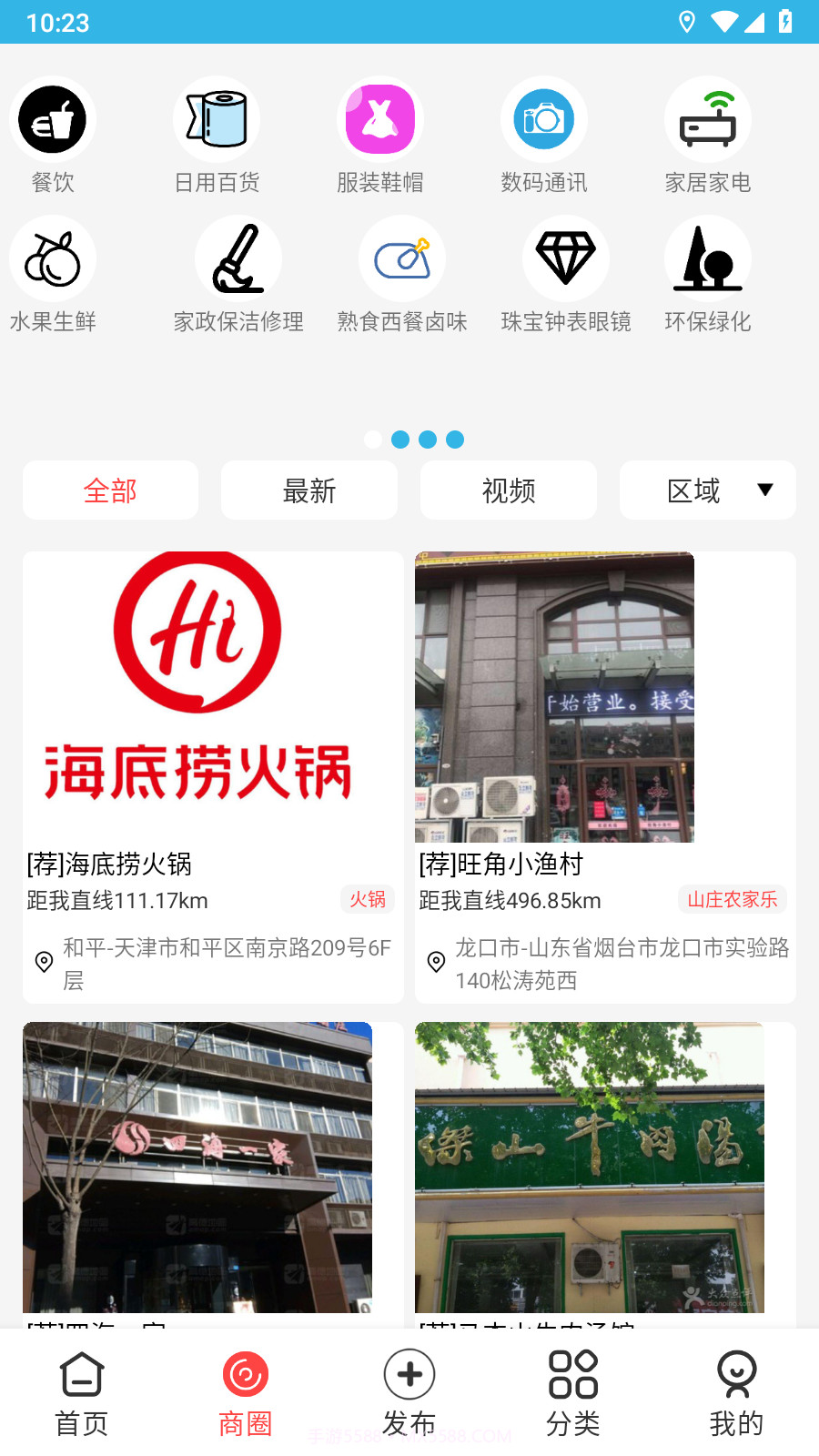Tap the 数码通讯 camera icon
Screen dimensions: 819x1456
tap(543, 119)
